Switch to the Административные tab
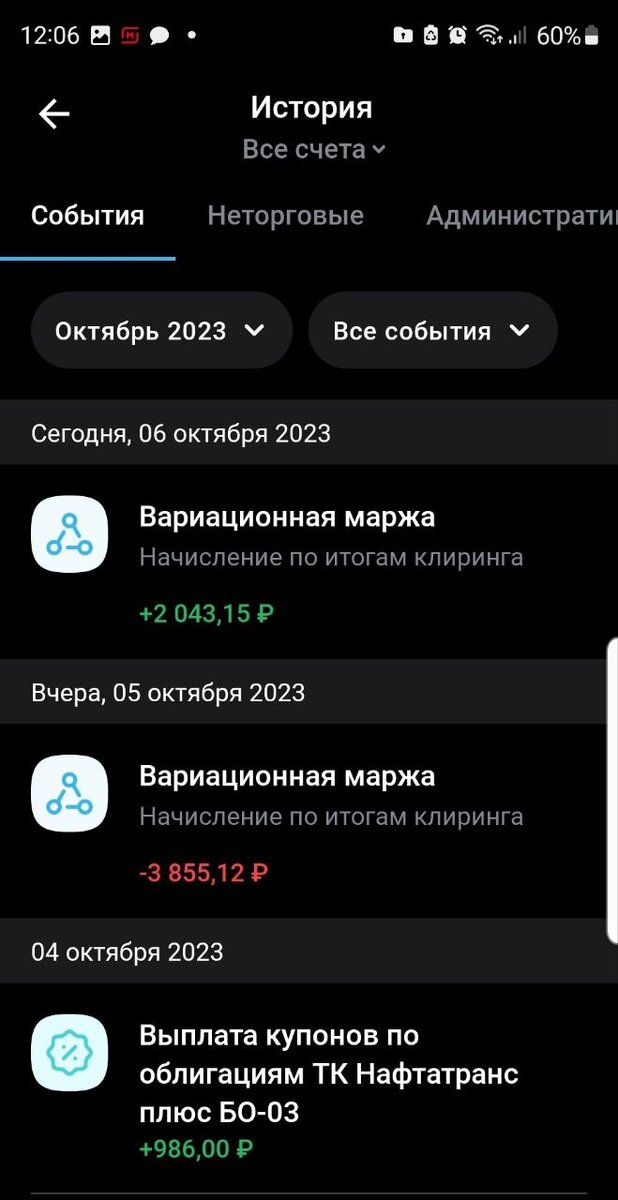Image resolution: width=618 pixels, height=1200 pixels. pos(521,216)
